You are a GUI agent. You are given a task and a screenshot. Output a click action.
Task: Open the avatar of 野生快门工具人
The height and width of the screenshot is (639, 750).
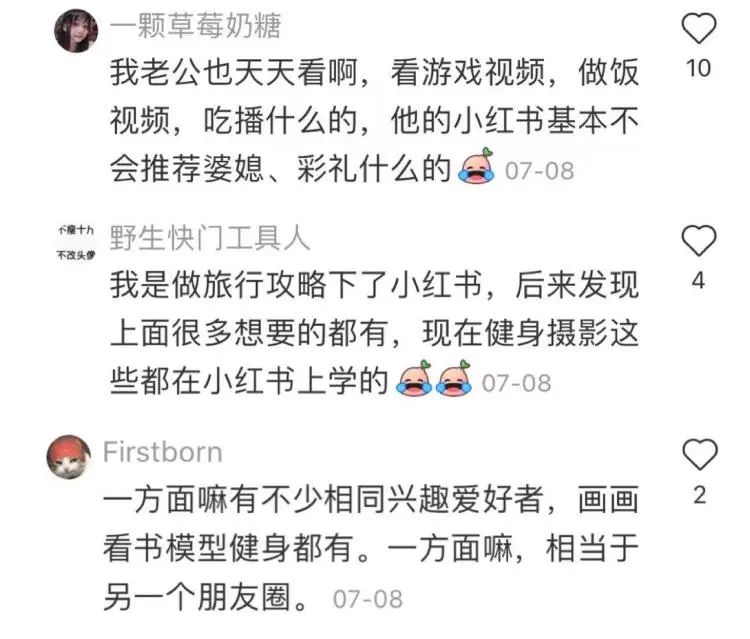point(76,242)
